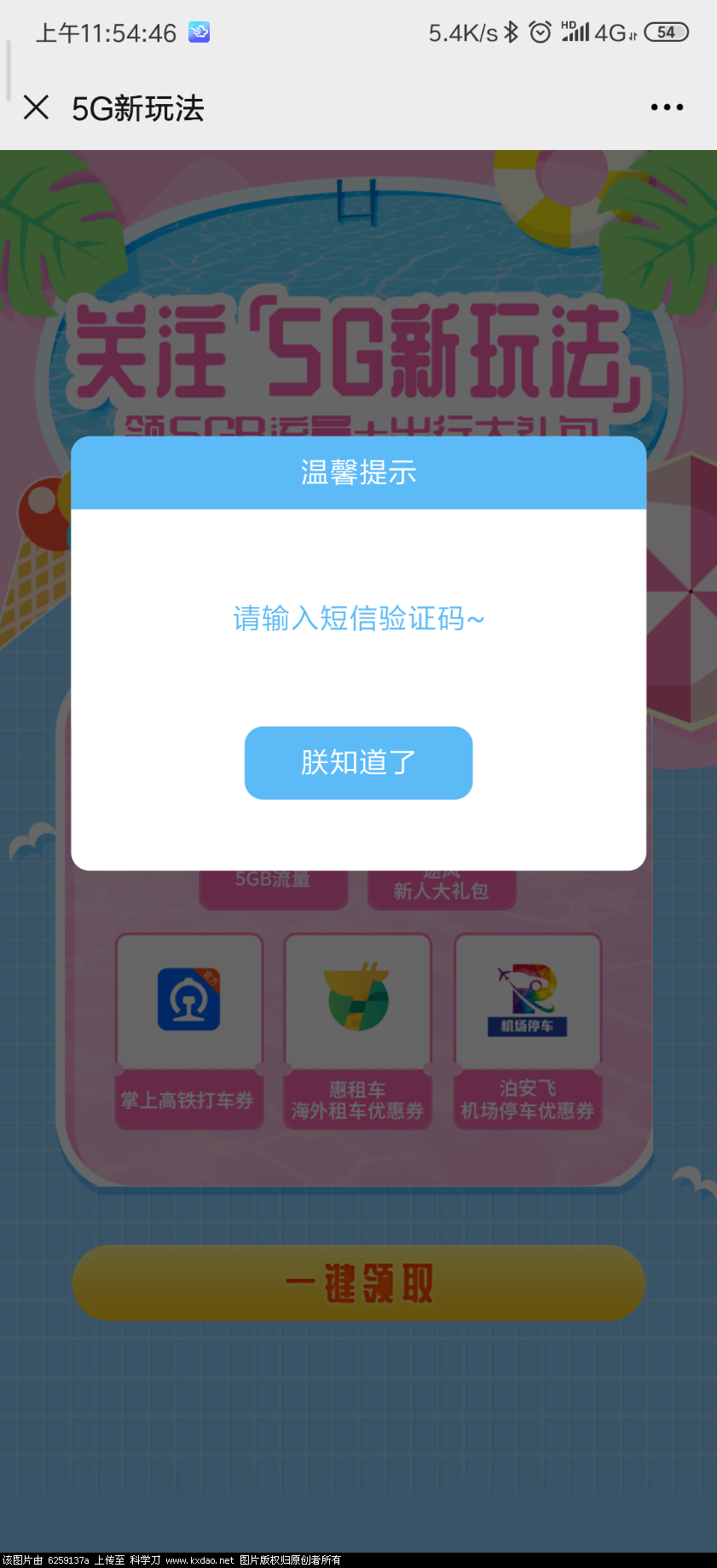The width and height of the screenshot is (717, 1568).
Task: Close the 5G新玩法 page with the X
Action: [x=37, y=107]
